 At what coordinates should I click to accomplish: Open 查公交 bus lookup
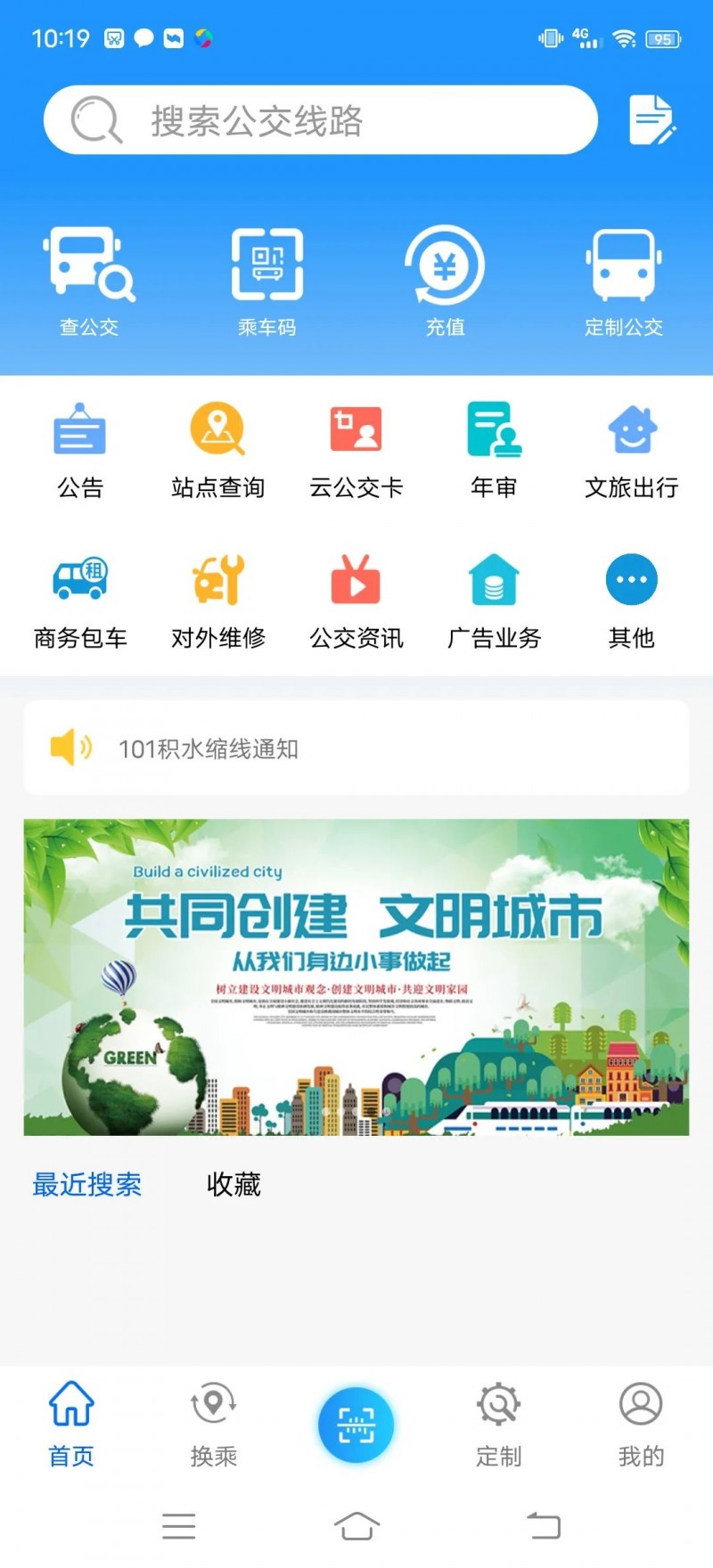[x=89, y=282]
